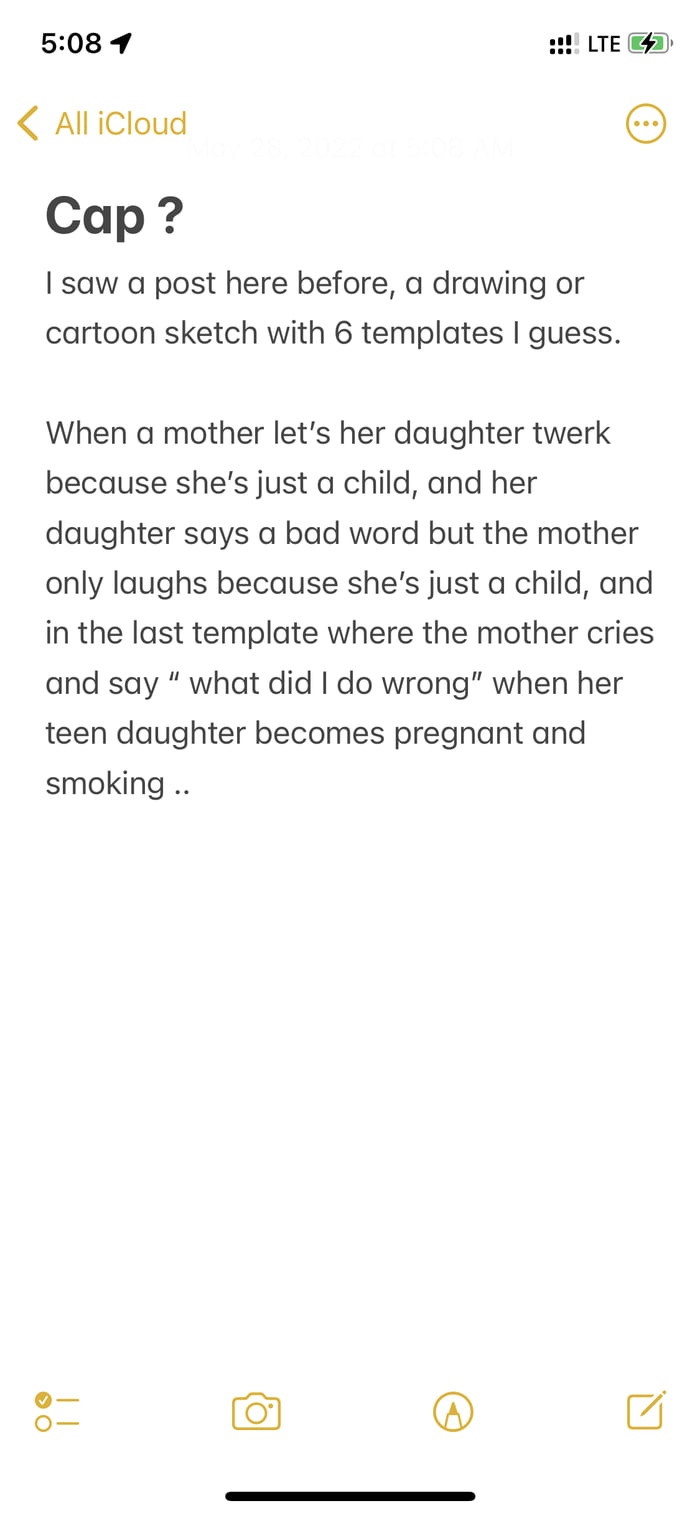
Task: Open the more options ellipsis menu
Action: pyautogui.click(x=645, y=124)
